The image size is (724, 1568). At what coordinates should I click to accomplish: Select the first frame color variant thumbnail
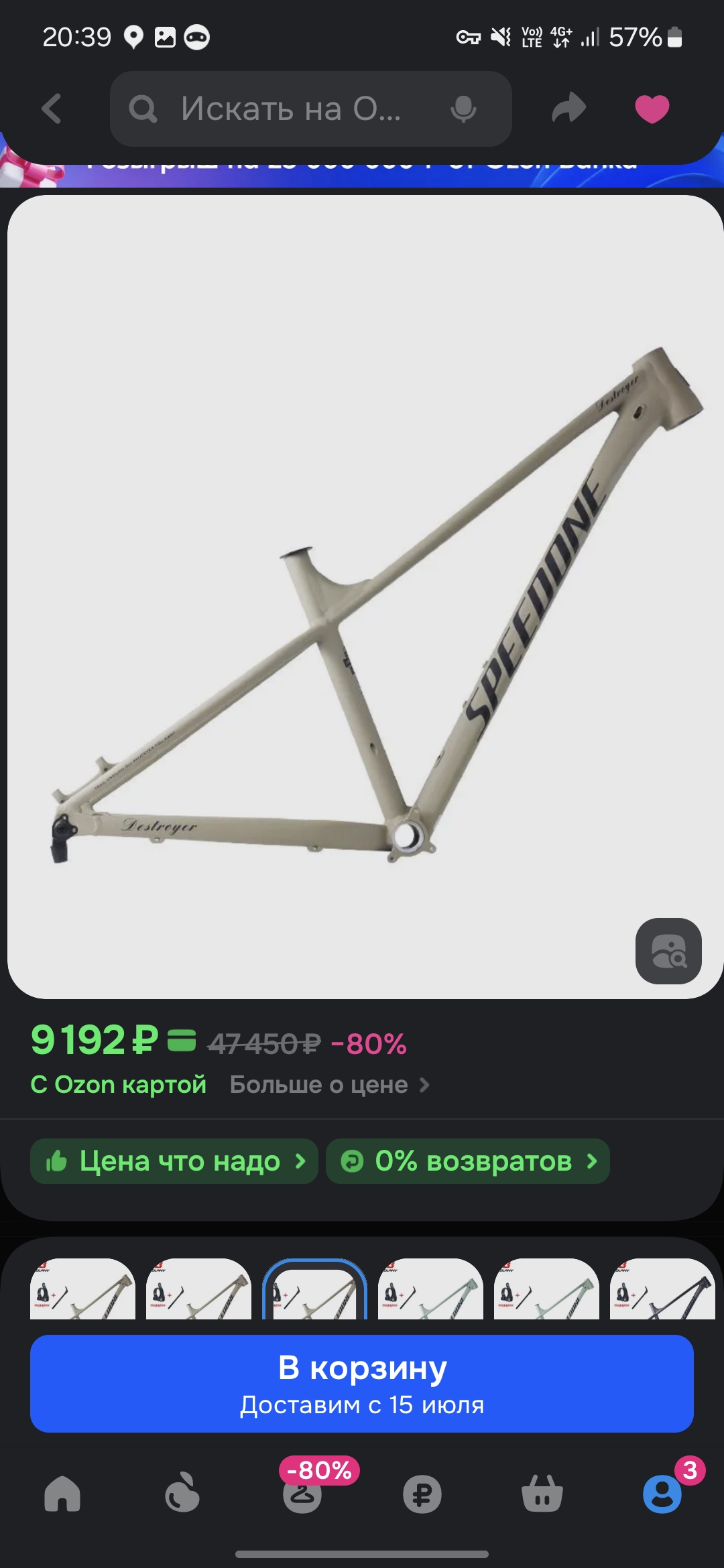[x=82, y=1289]
